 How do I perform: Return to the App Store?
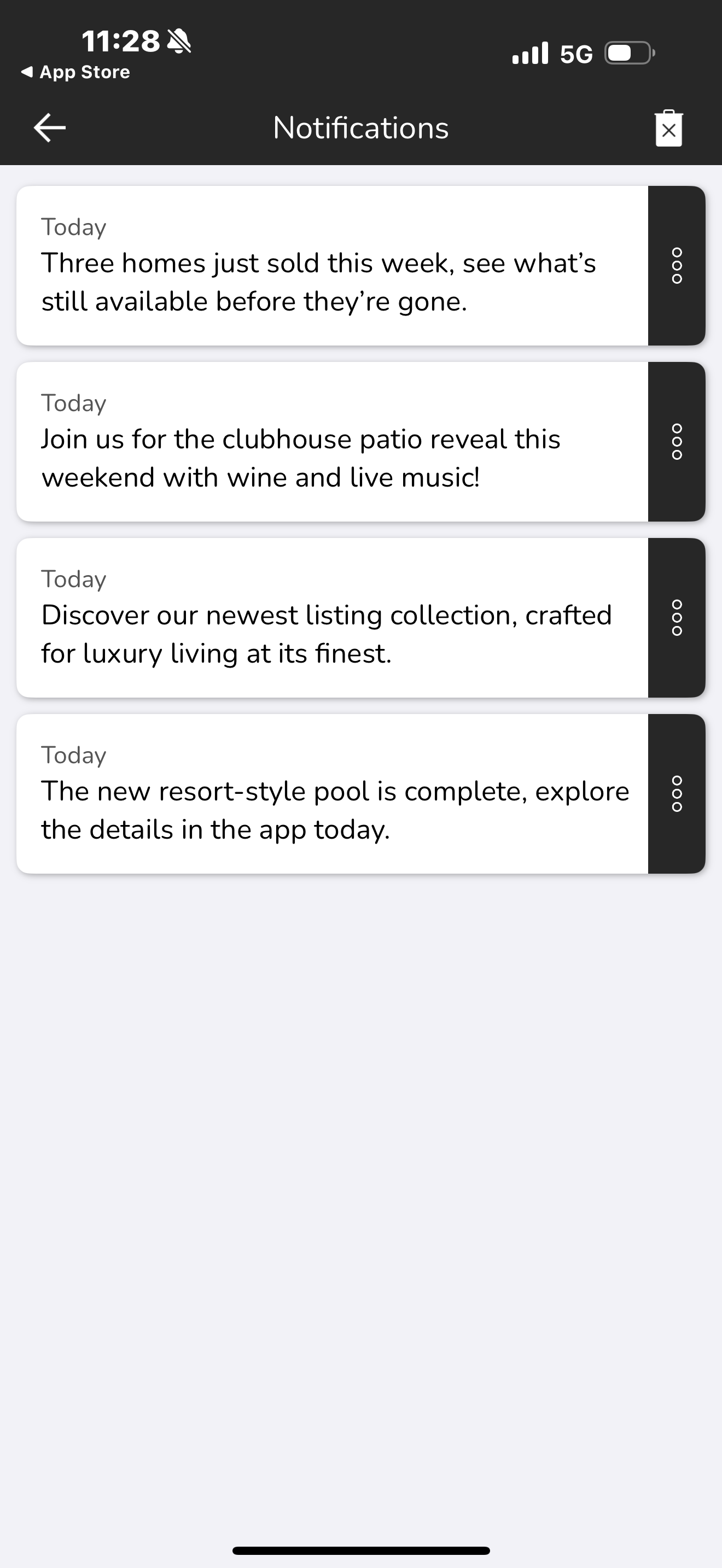point(74,72)
